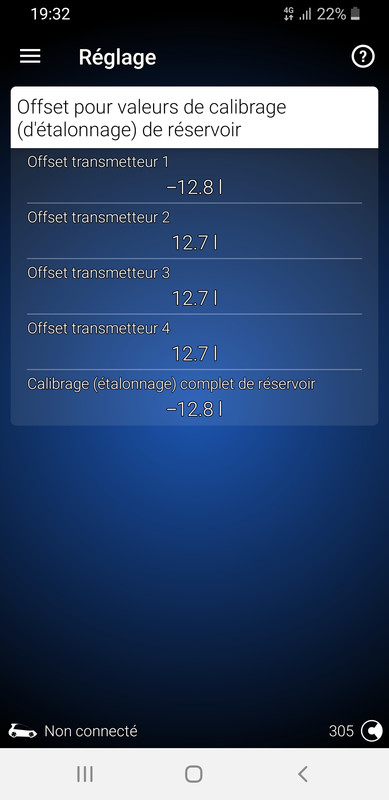Viewport: 389px width, 800px height.
Task: Open Calibrage complet de réservoir setting
Action: (x=194, y=398)
